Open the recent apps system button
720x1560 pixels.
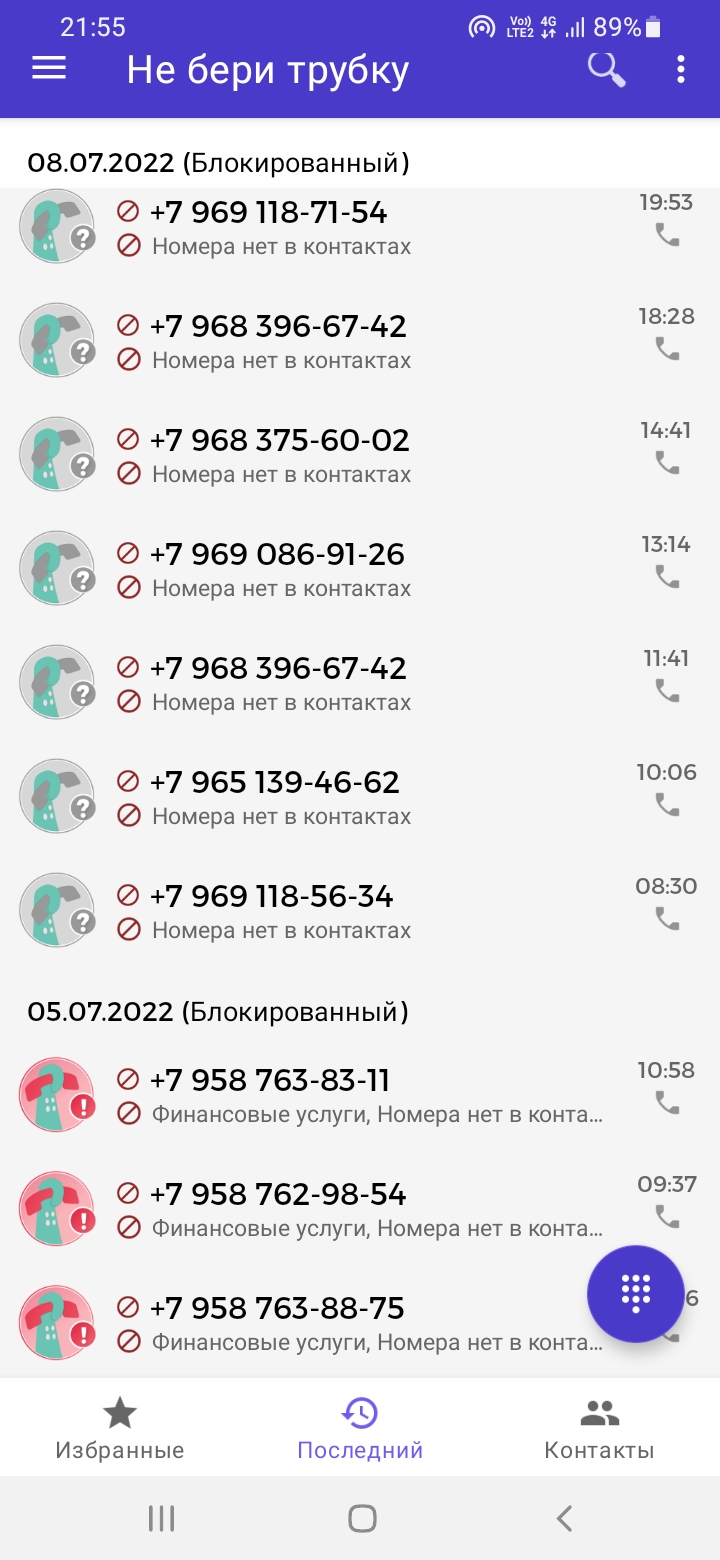[x=161, y=1518]
